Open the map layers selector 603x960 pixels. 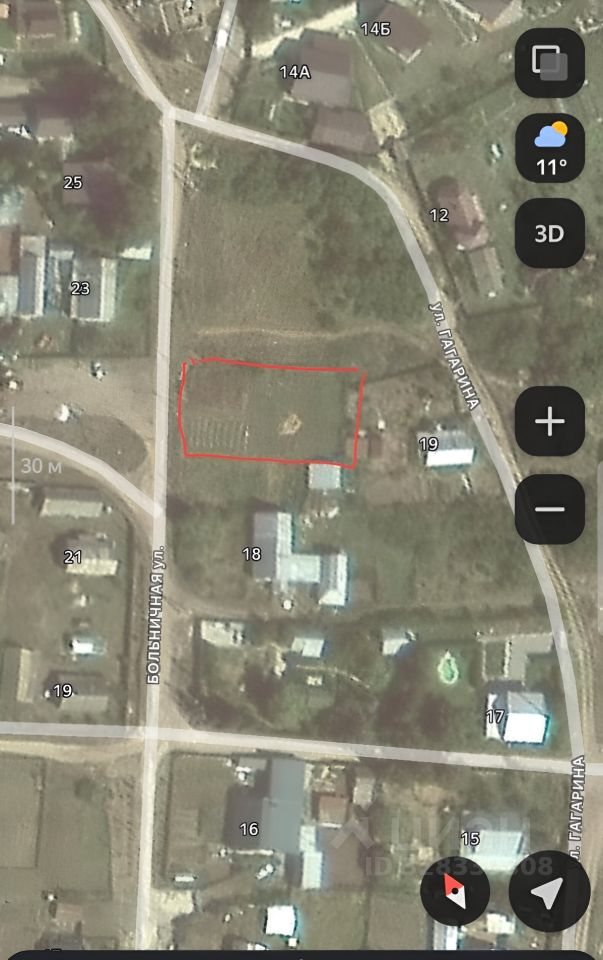(x=549, y=63)
